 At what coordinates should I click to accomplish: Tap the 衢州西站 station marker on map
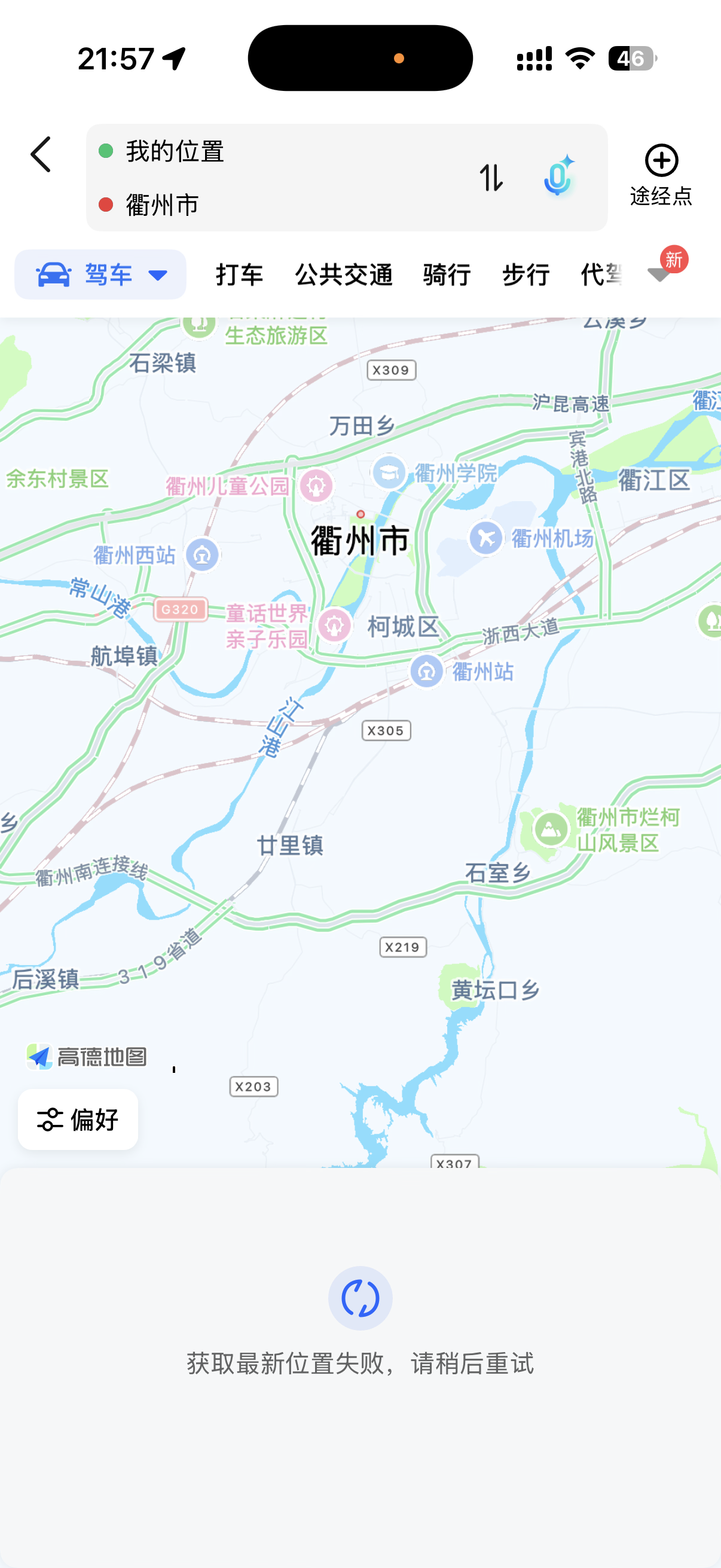click(x=202, y=555)
